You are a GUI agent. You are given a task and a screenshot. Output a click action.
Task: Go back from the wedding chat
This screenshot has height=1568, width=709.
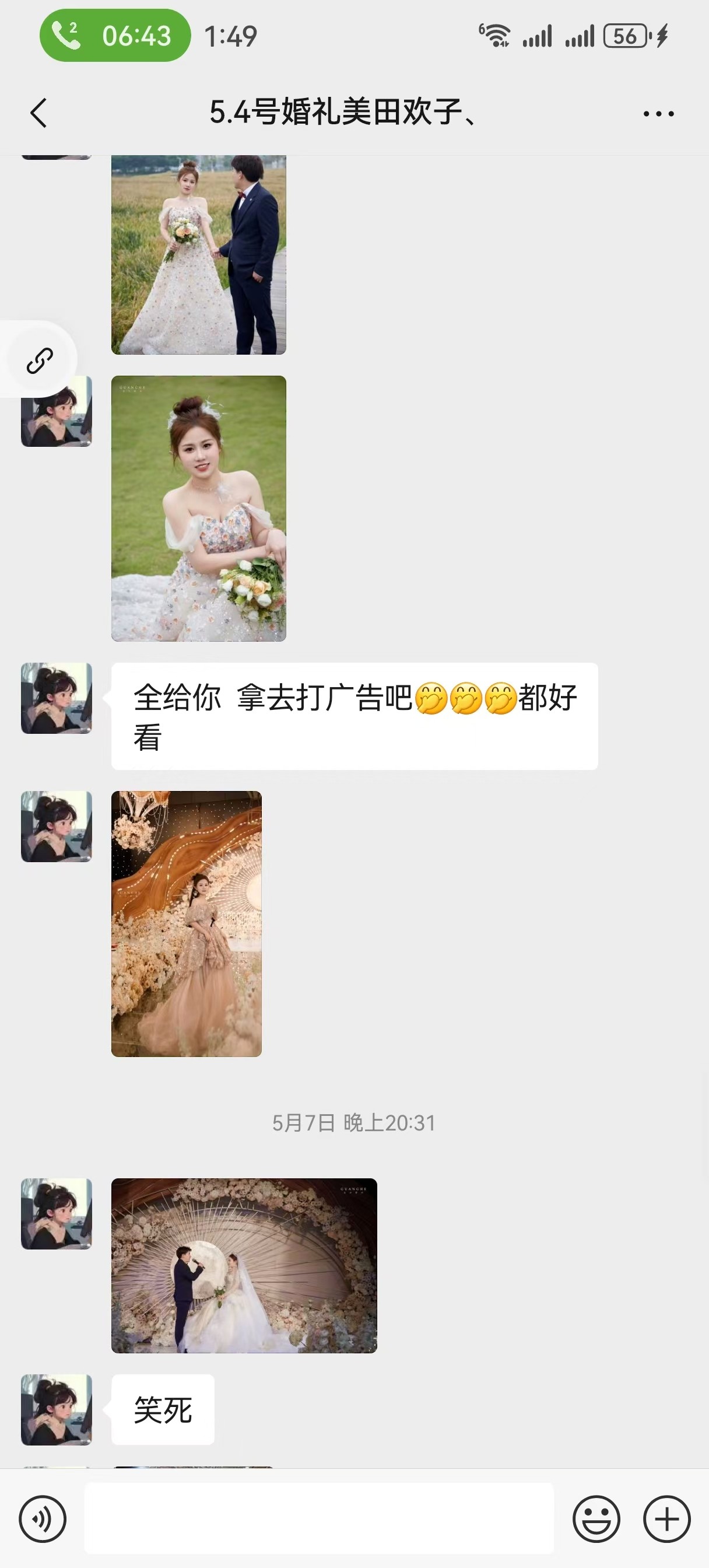point(39,113)
